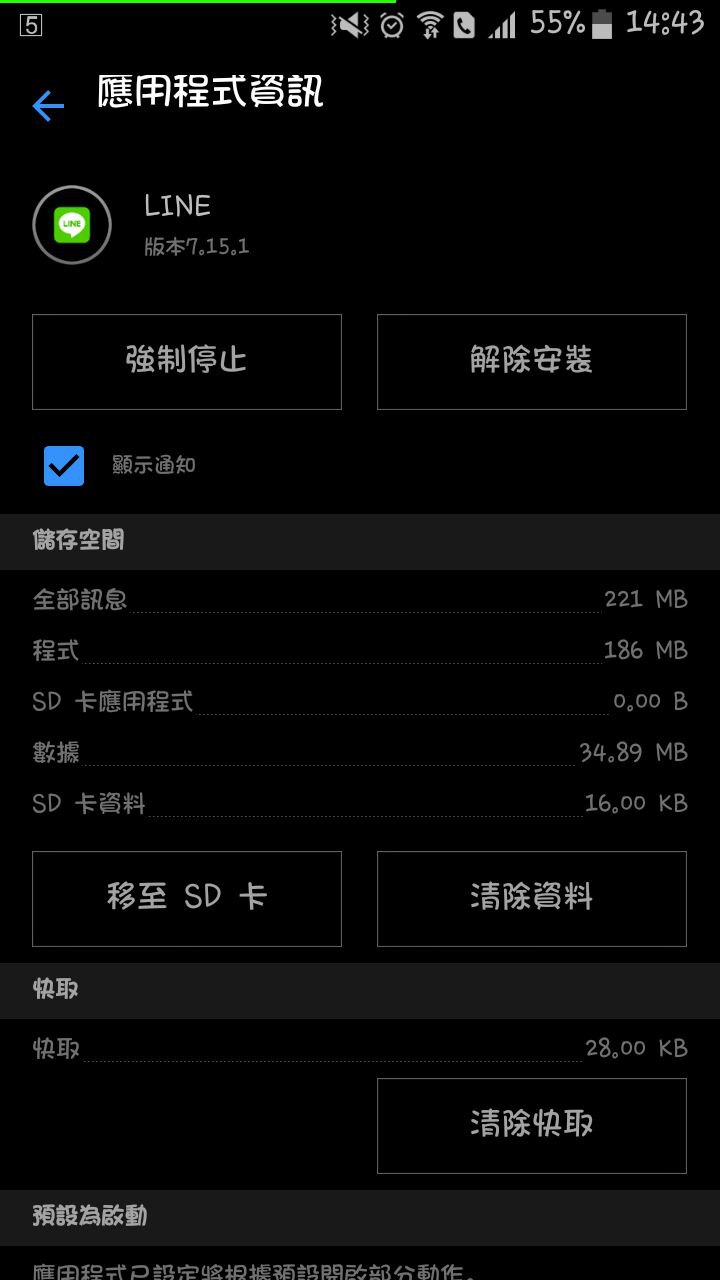The height and width of the screenshot is (1280, 720).
Task: Go back using the blue arrow
Action: pos(48,106)
